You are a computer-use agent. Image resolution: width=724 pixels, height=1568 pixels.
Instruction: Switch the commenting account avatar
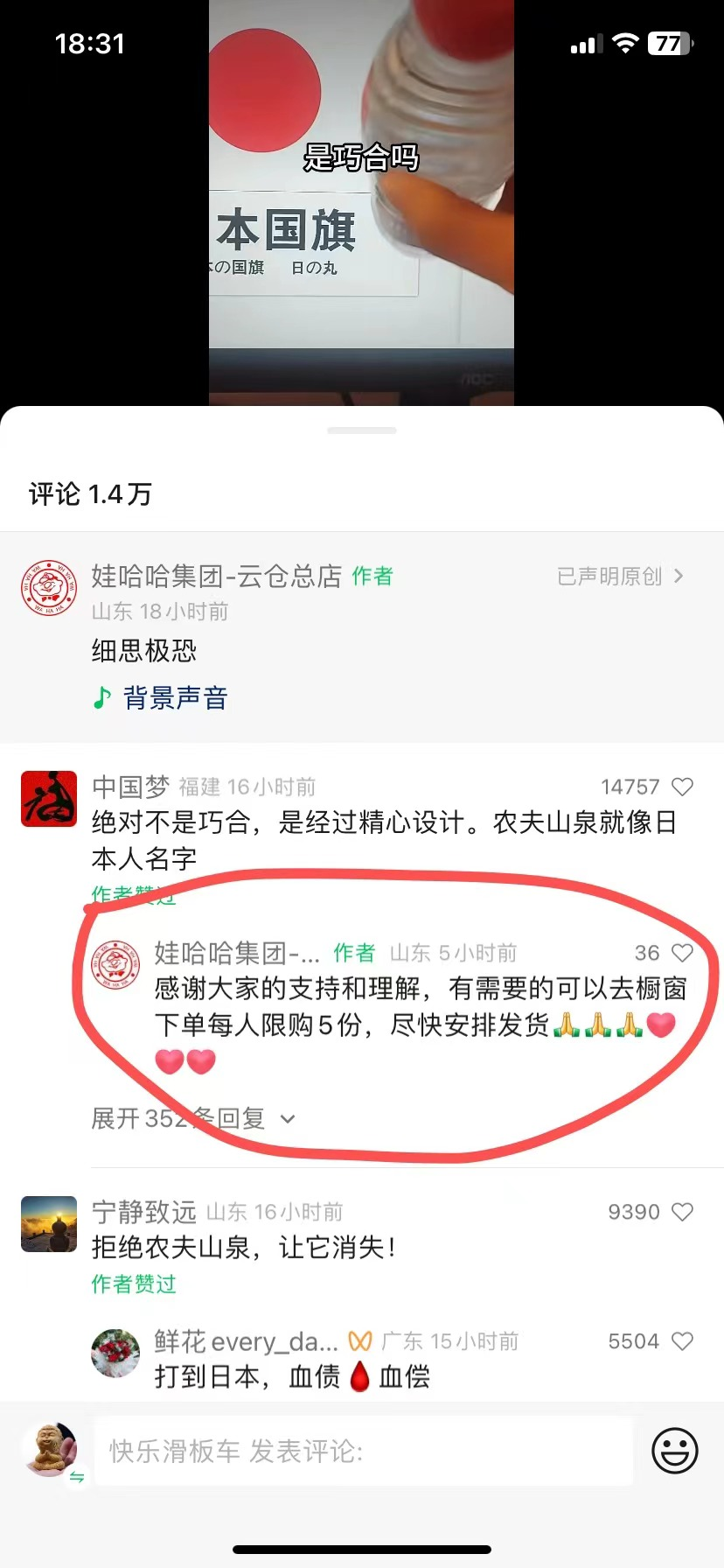click(x=52, y=1450)
